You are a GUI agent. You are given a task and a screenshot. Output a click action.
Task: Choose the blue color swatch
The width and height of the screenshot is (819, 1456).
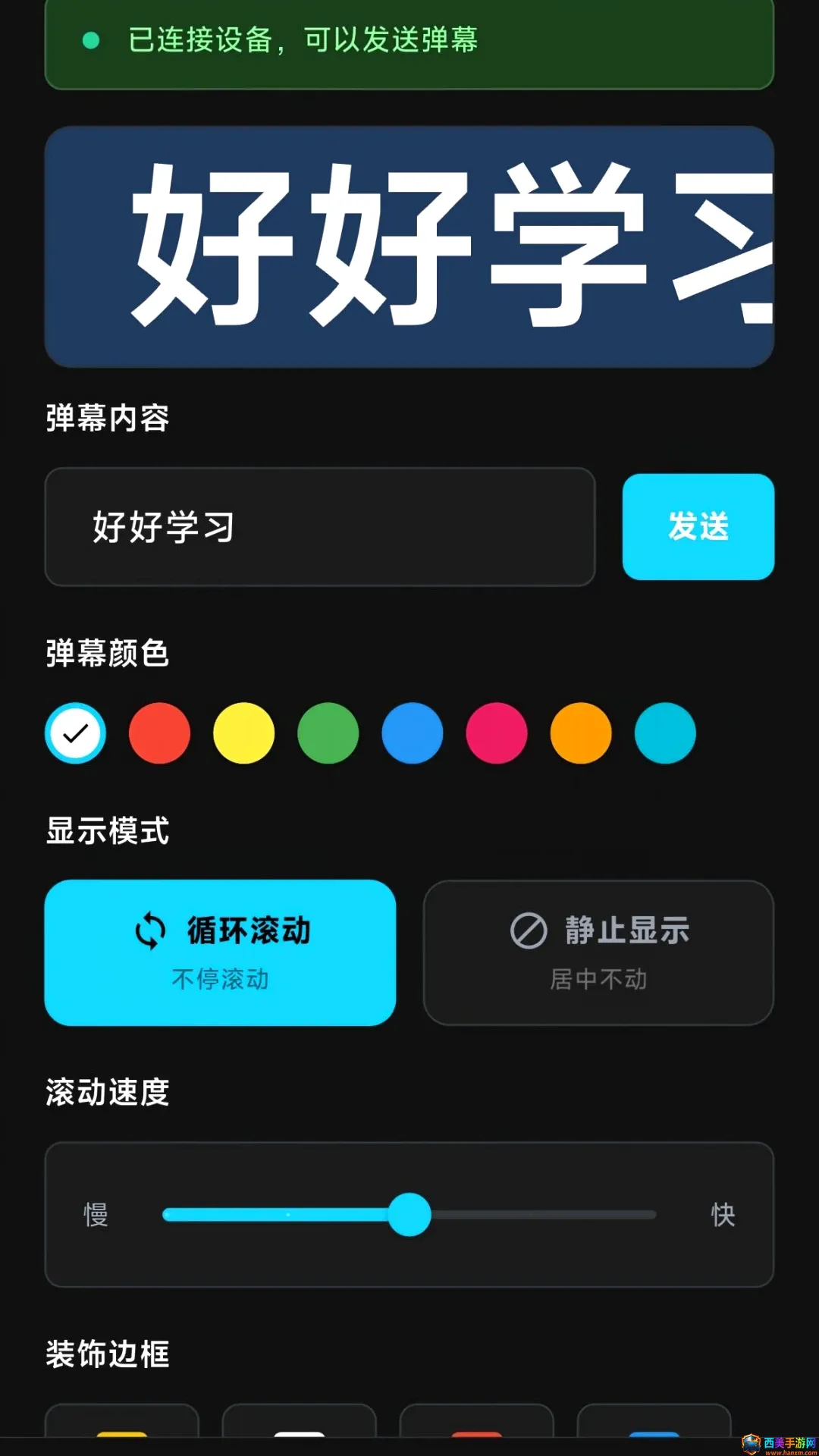point(413,733)
